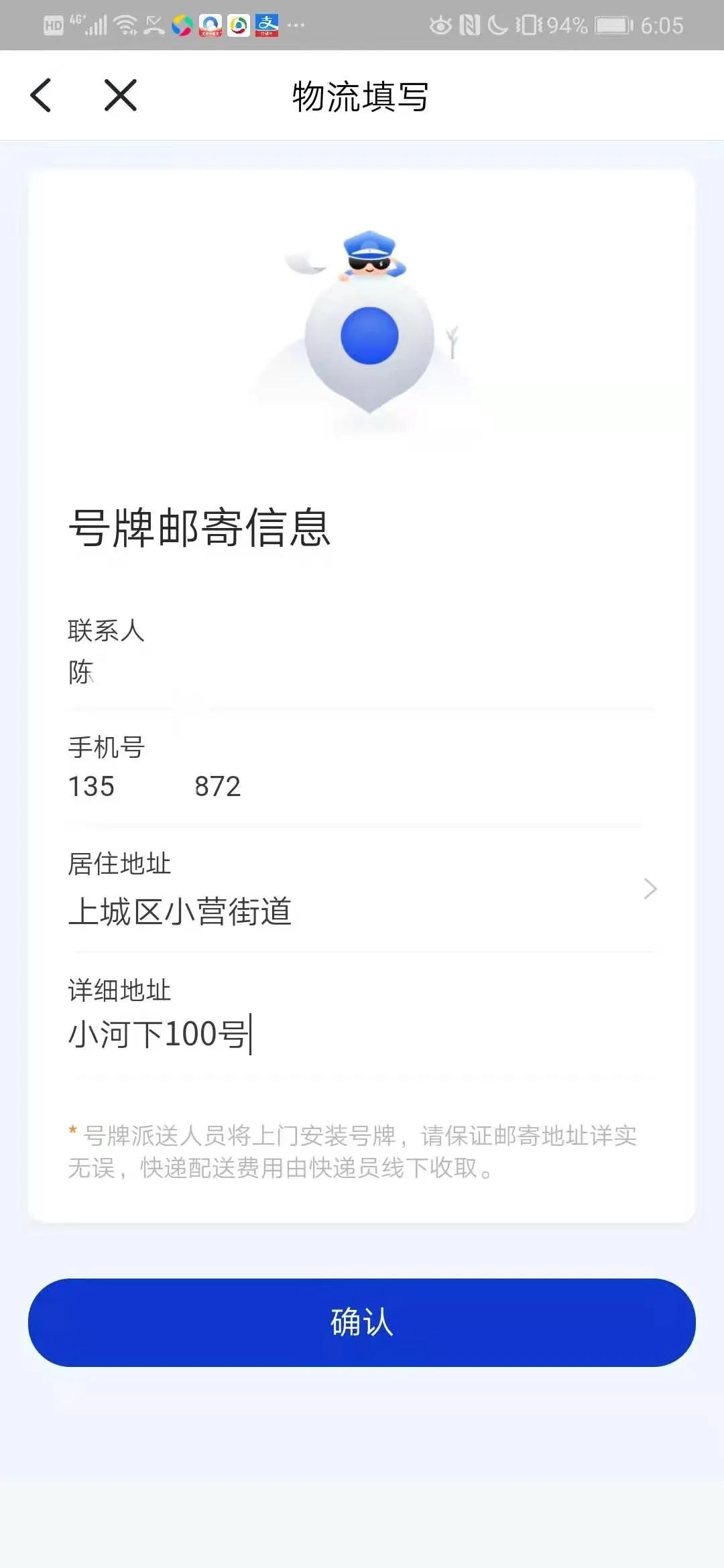The height and width of the screenshot is (1568, 724).
Task: Confirm with the blue 确认 button
Action: click(362, 1322)
